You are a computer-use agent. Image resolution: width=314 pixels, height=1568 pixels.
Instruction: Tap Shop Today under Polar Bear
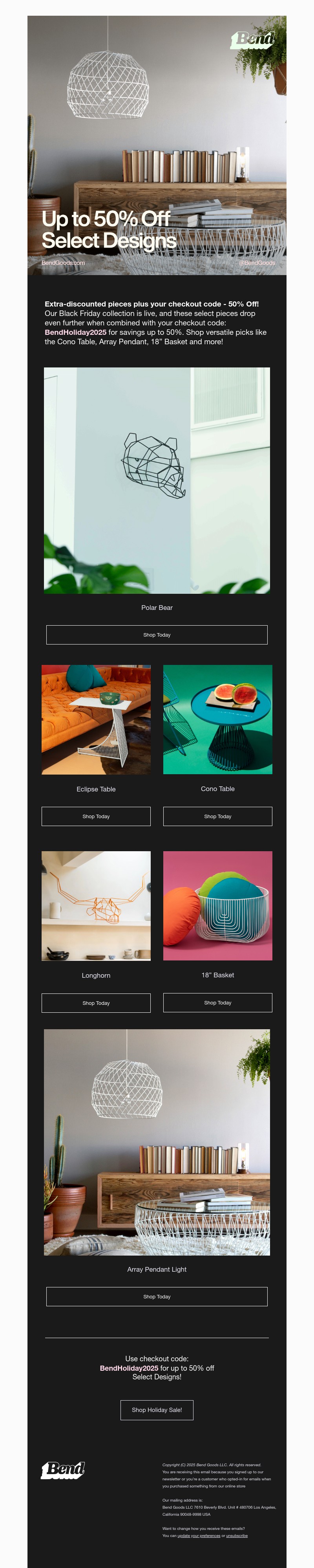tap(156, 634)
